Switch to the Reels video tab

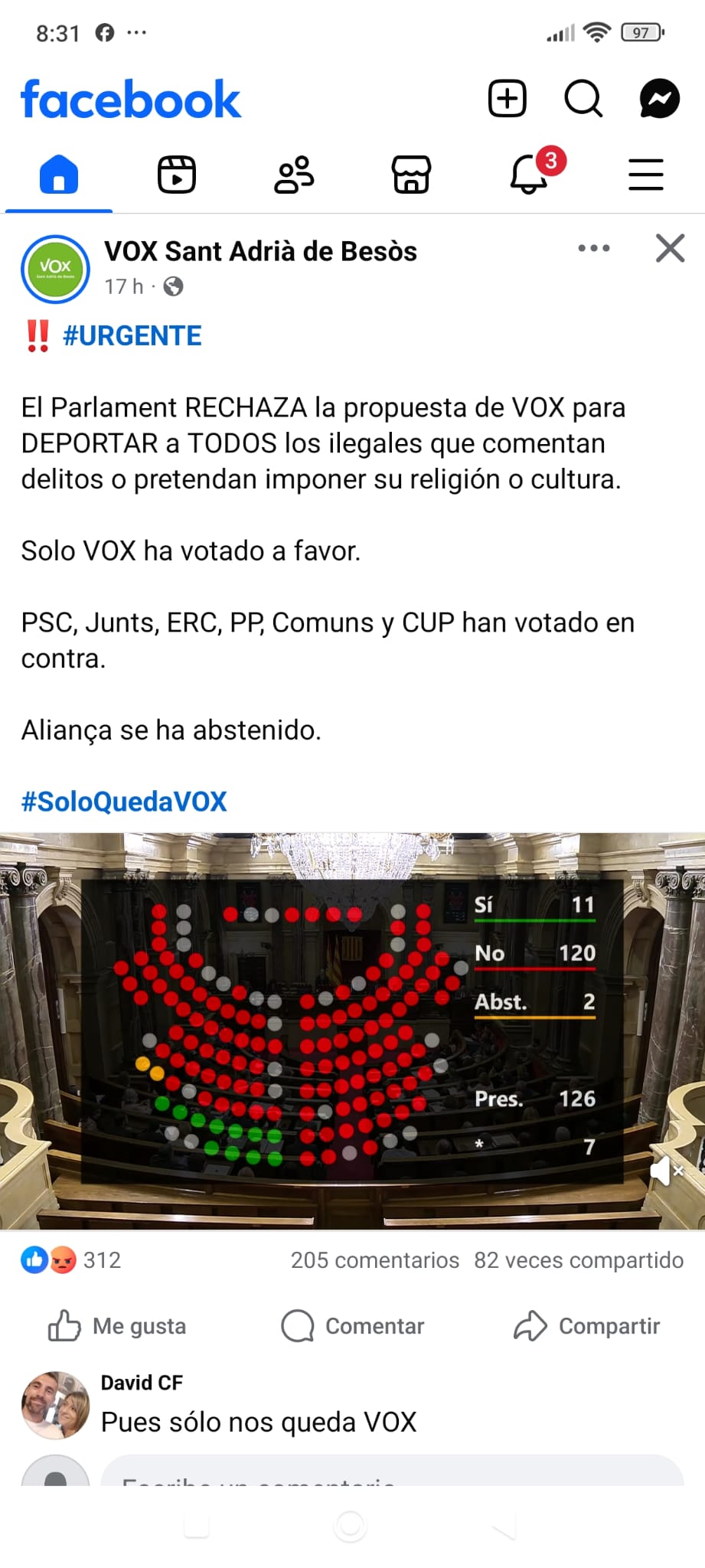pyautogui.click(x=177, y=175)
